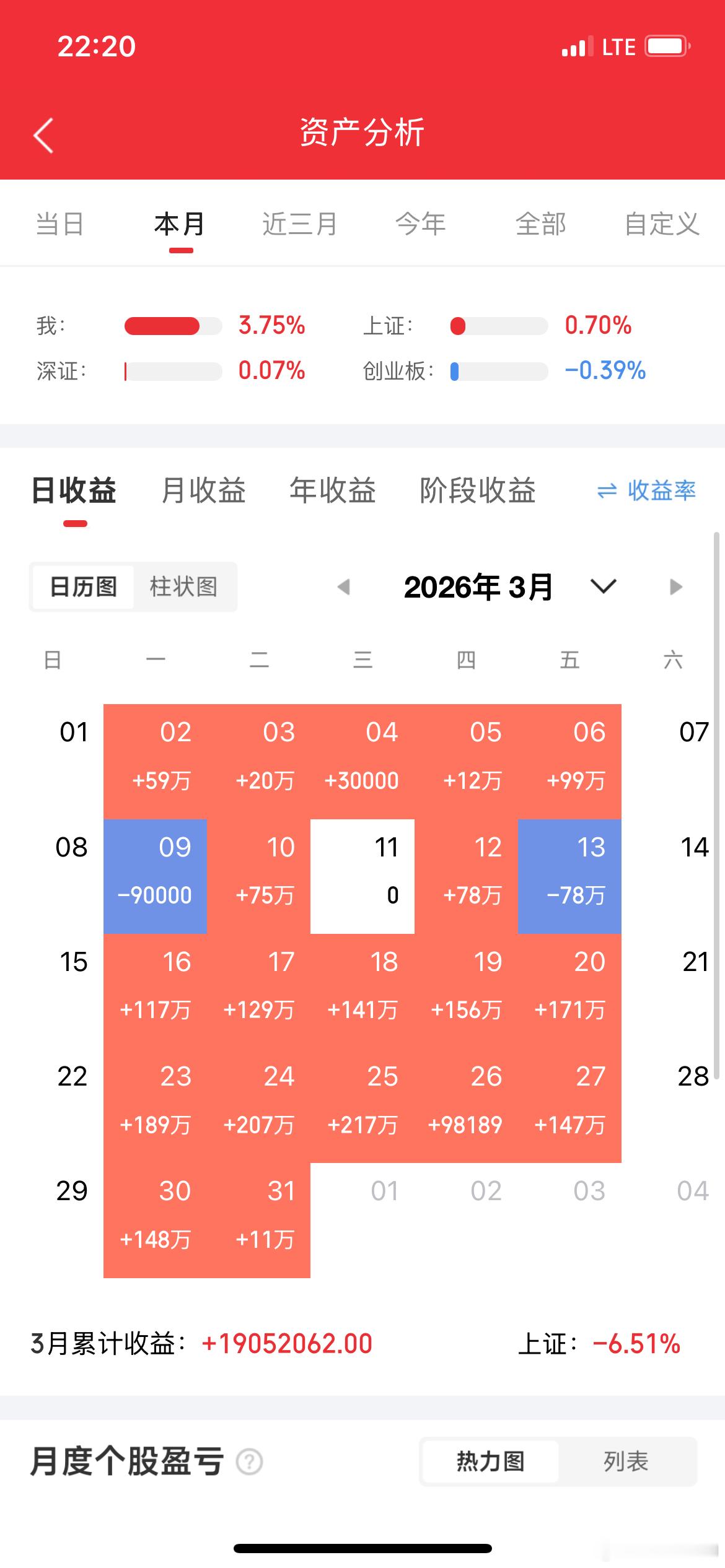Open the 今年 tab
This screenshot has height=1568, width=725.
420,225
